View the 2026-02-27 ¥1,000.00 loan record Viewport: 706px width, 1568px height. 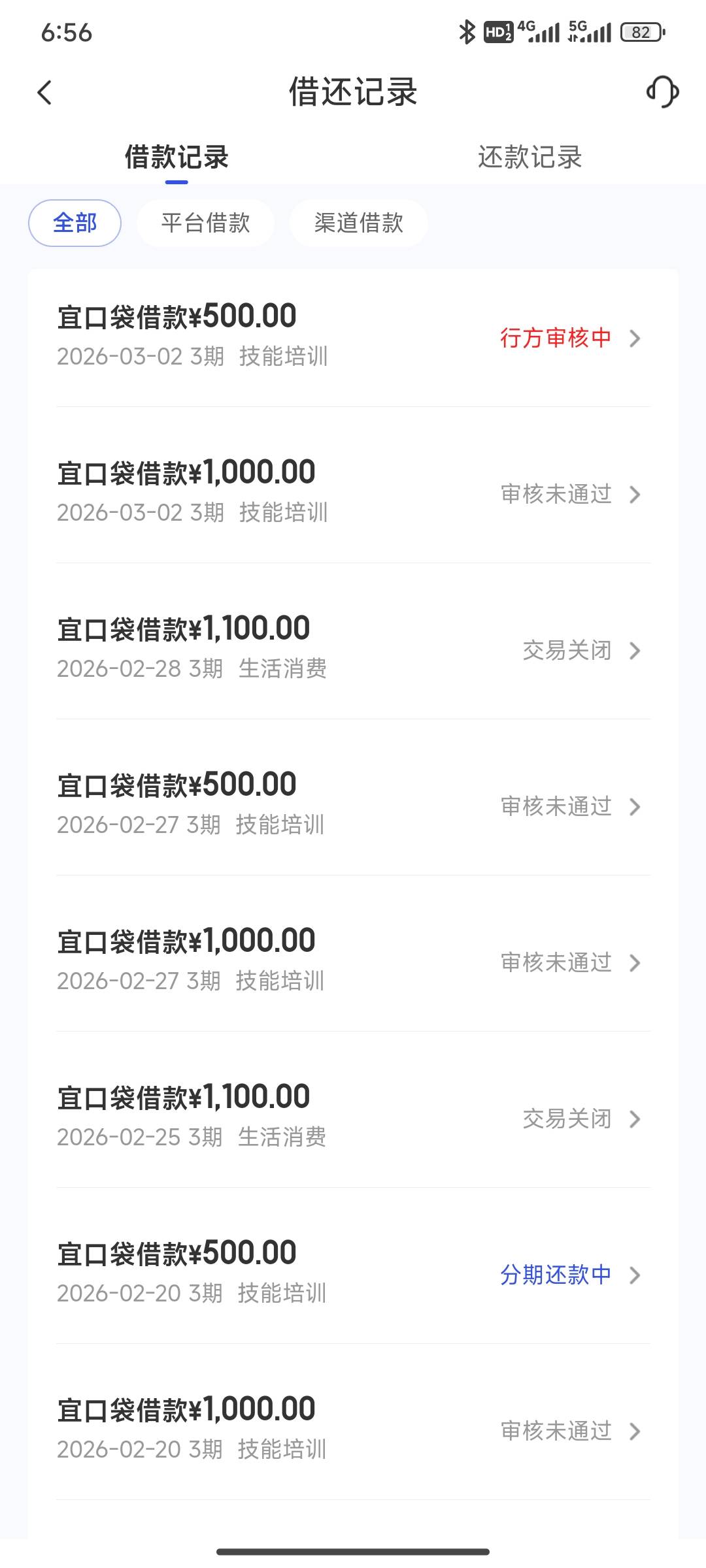click(353, 961)
